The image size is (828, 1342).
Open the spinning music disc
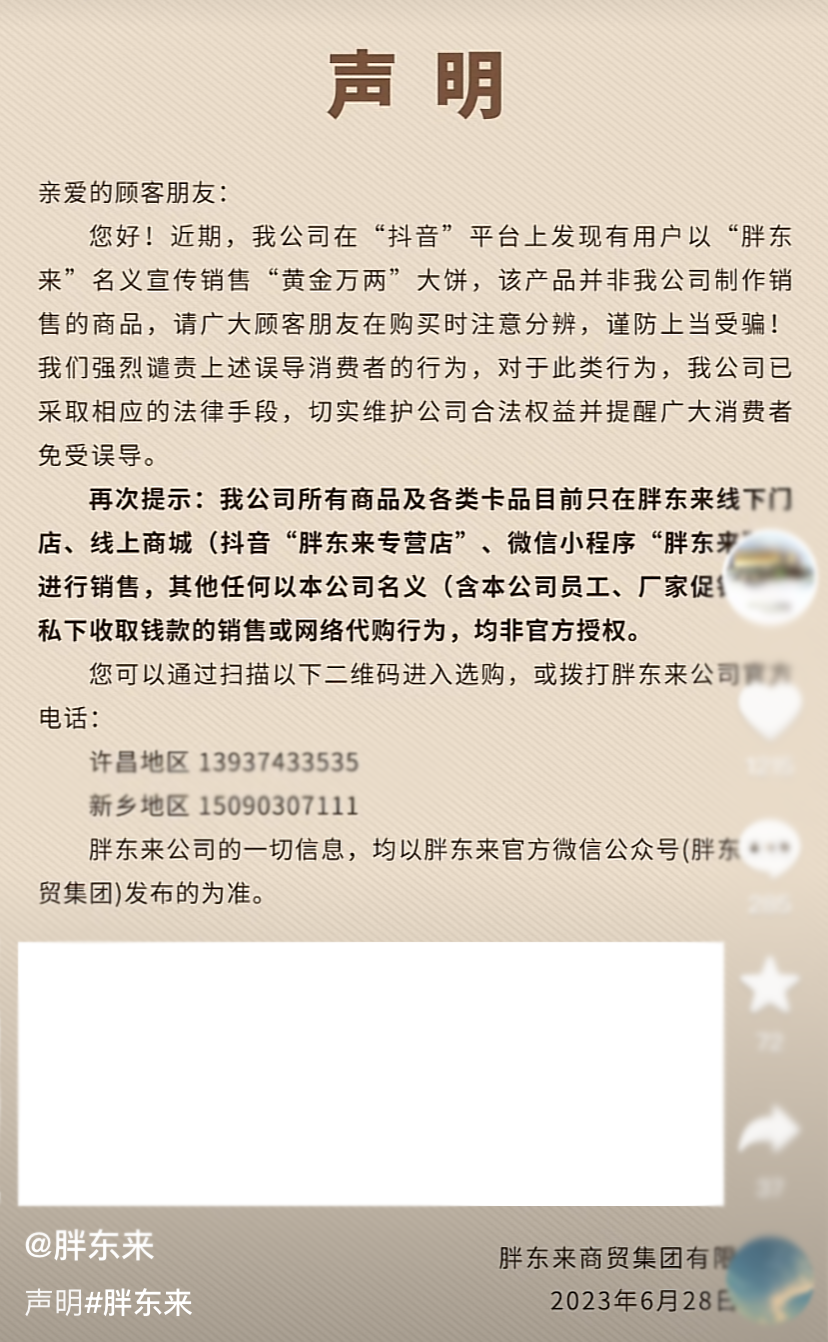(x=770, y=1280)
